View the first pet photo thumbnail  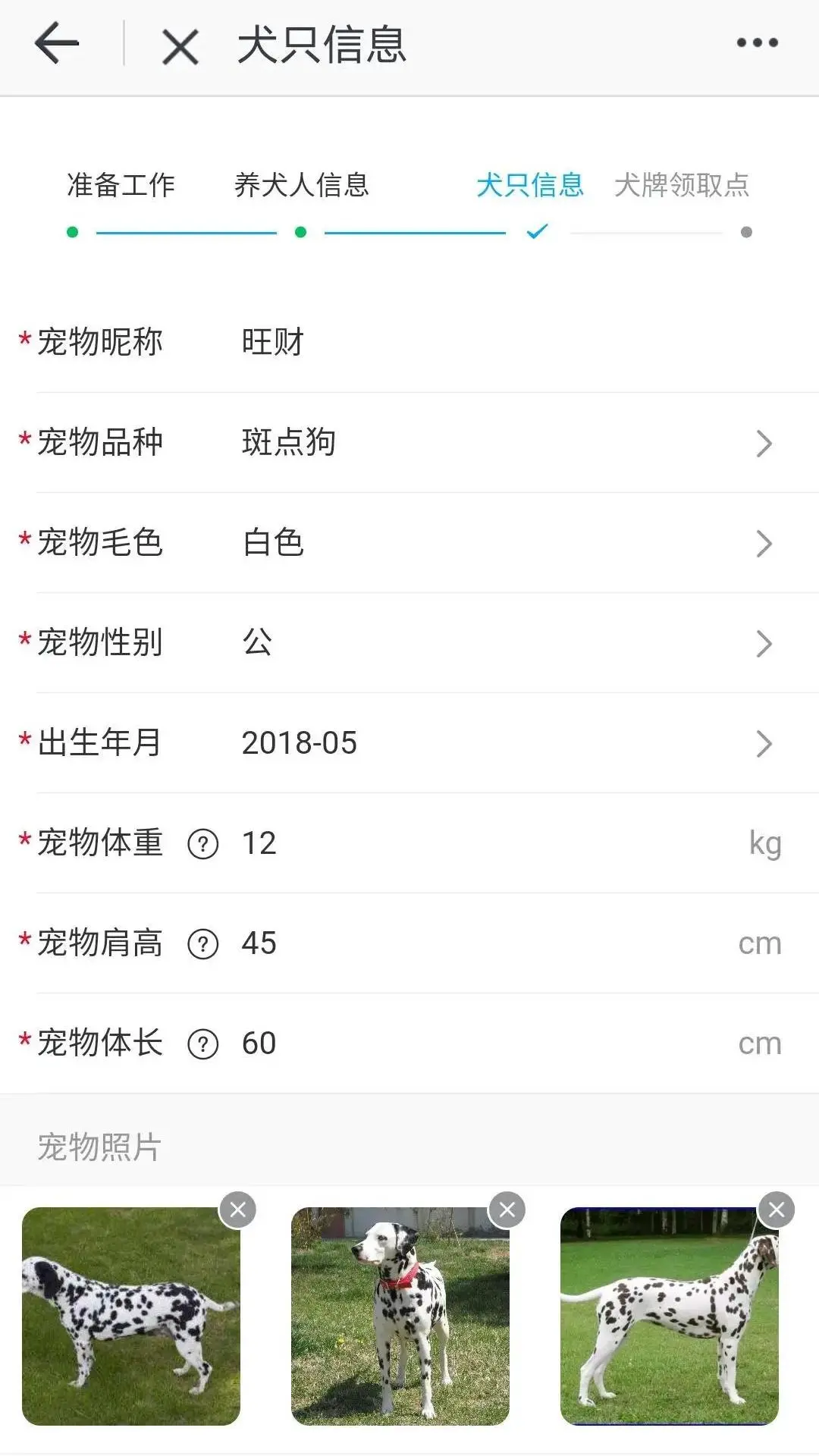[x=131, y=1316]
